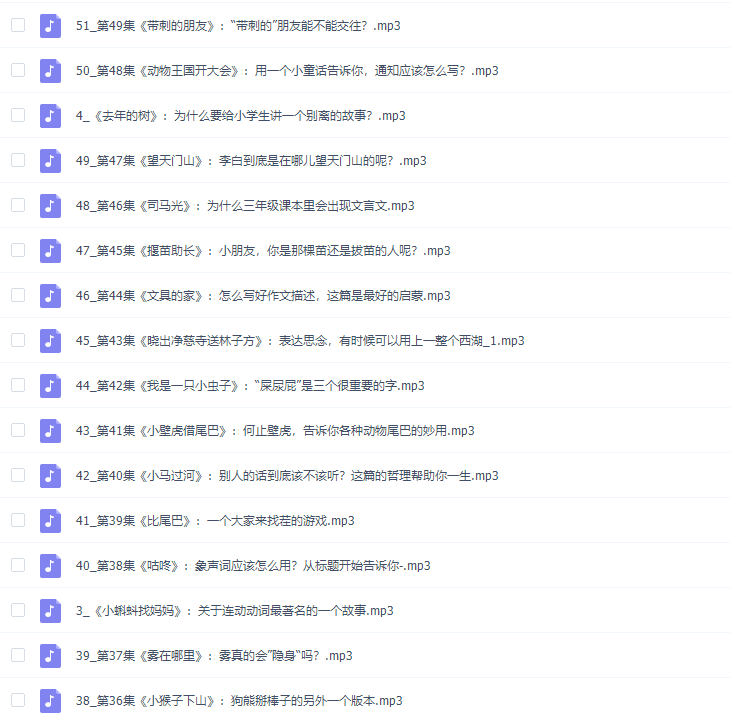The width and height of the screenshot is (730, 722).
Task: Open 48_第46集《司马光》 mp3 file
Action: 245,205
